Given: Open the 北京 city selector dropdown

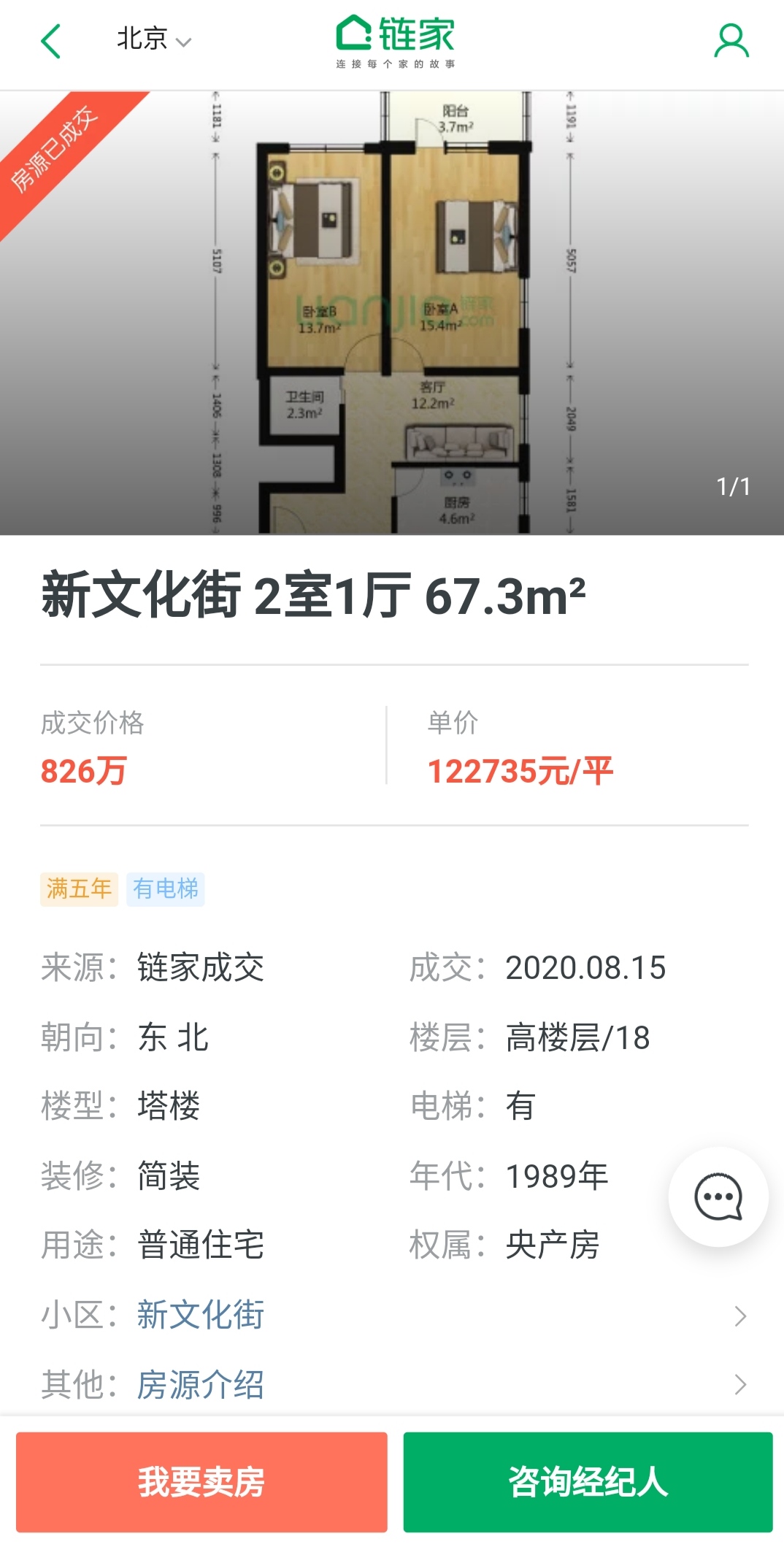Looking at the screenshot, I should click(x=154, y=39).
